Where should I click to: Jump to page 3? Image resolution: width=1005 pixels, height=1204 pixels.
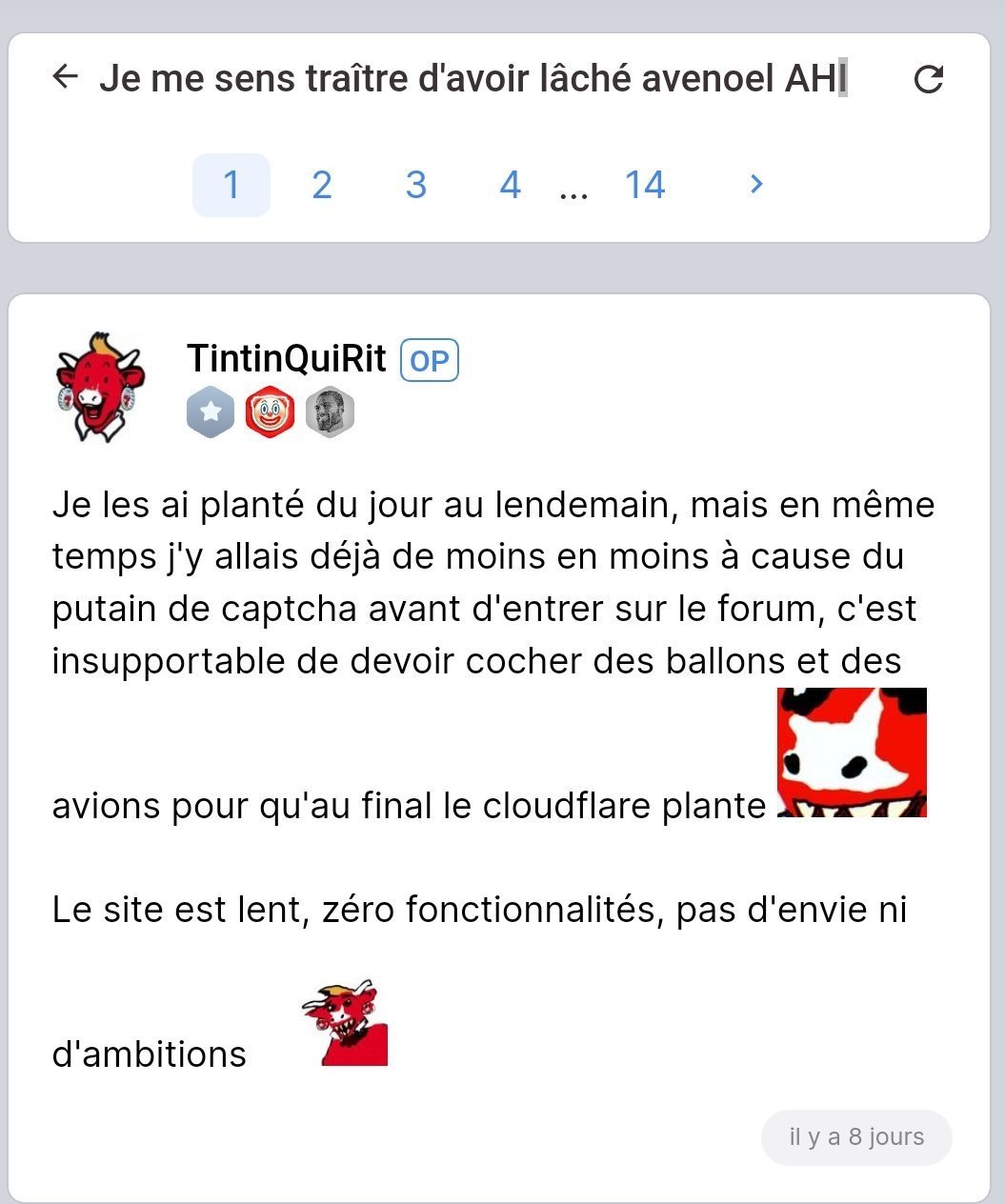tap(415, 185)
